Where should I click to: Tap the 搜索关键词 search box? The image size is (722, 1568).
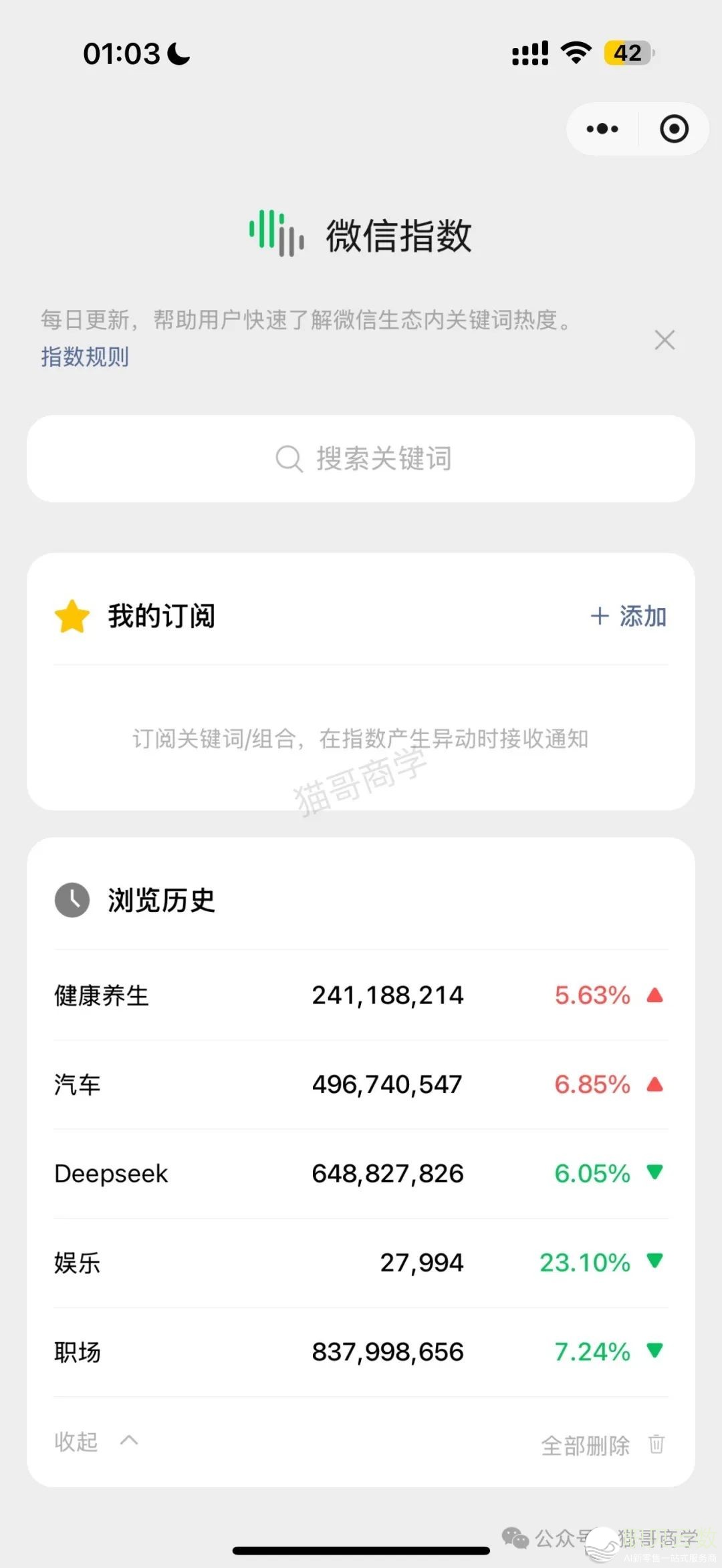(x=361, y=459)
